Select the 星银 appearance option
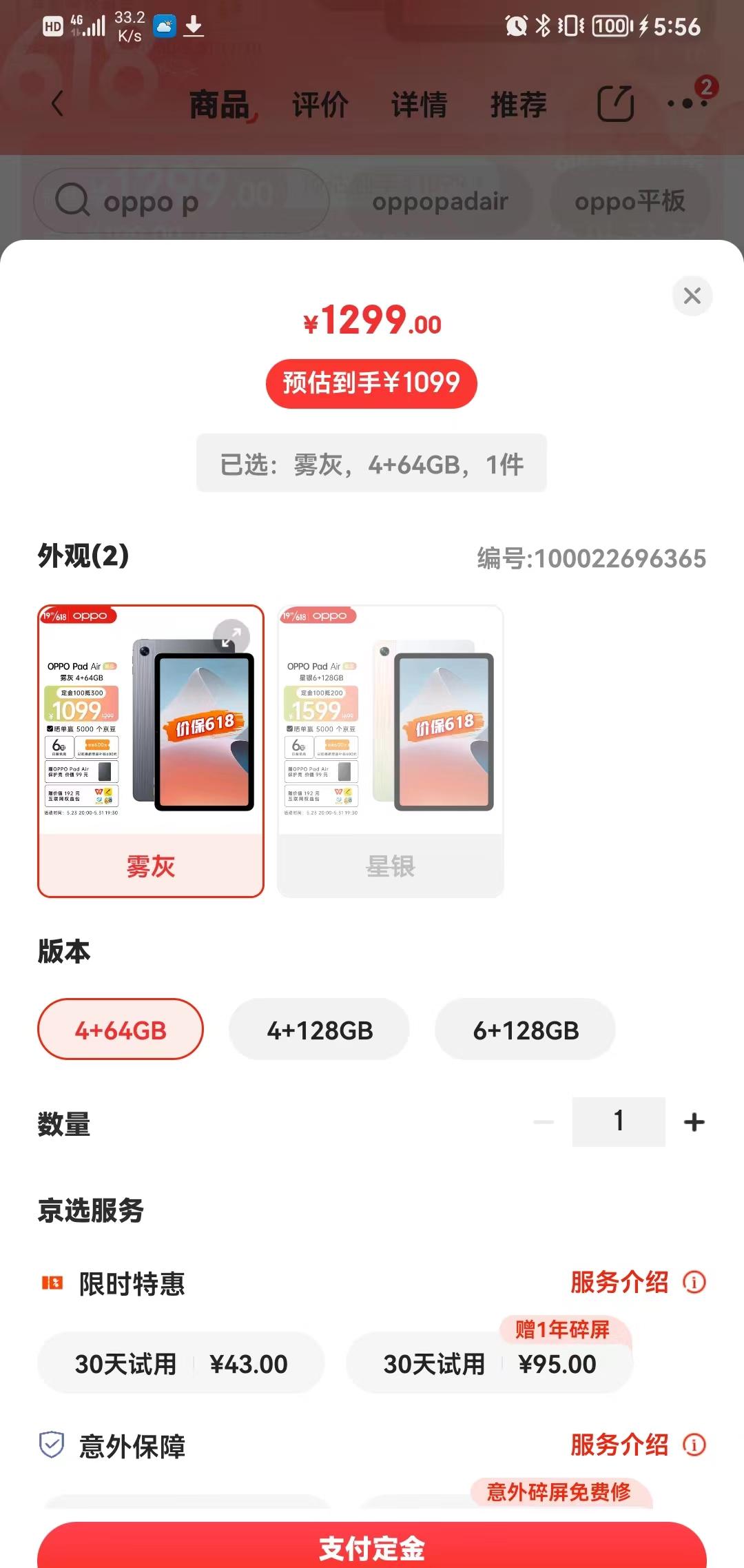Viewport: 744px width, 1568px height. (390, 751)
